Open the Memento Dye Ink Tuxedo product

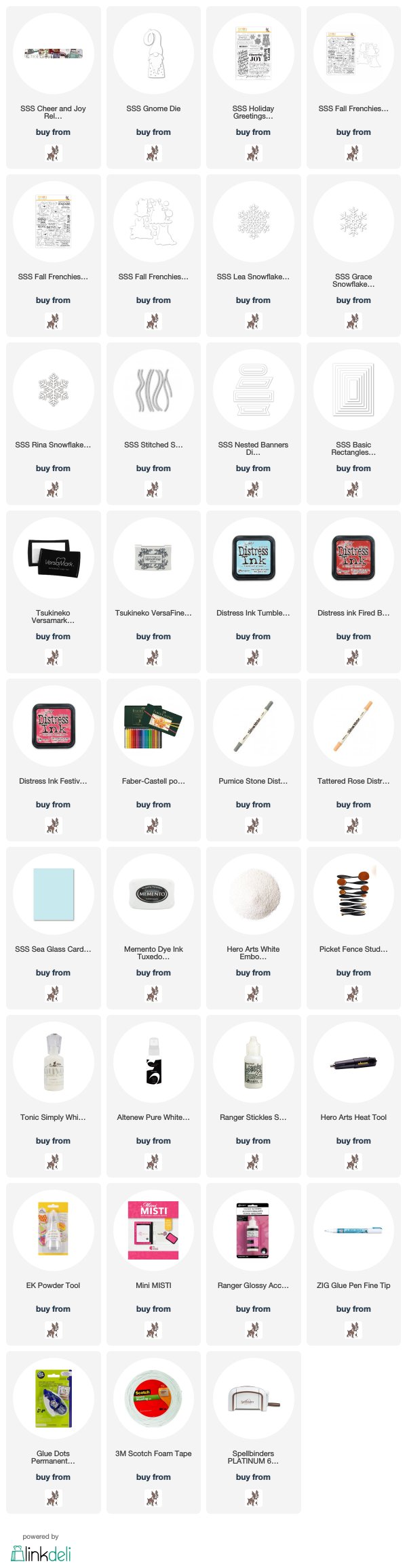[153, 895]
